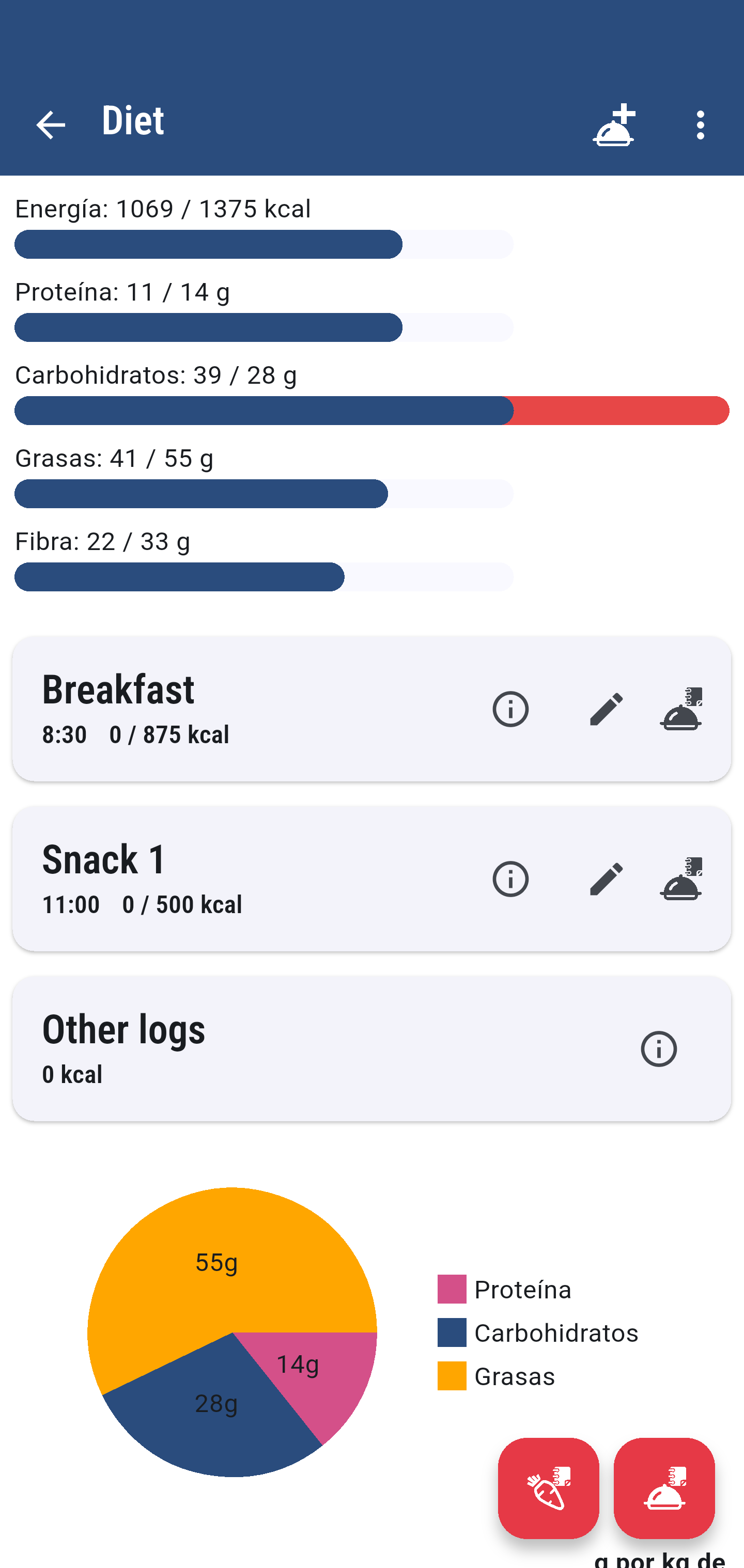The image size is (744, 1568).
Task: Tap the red carrot ingredient log button
Action: (549, 1488)
